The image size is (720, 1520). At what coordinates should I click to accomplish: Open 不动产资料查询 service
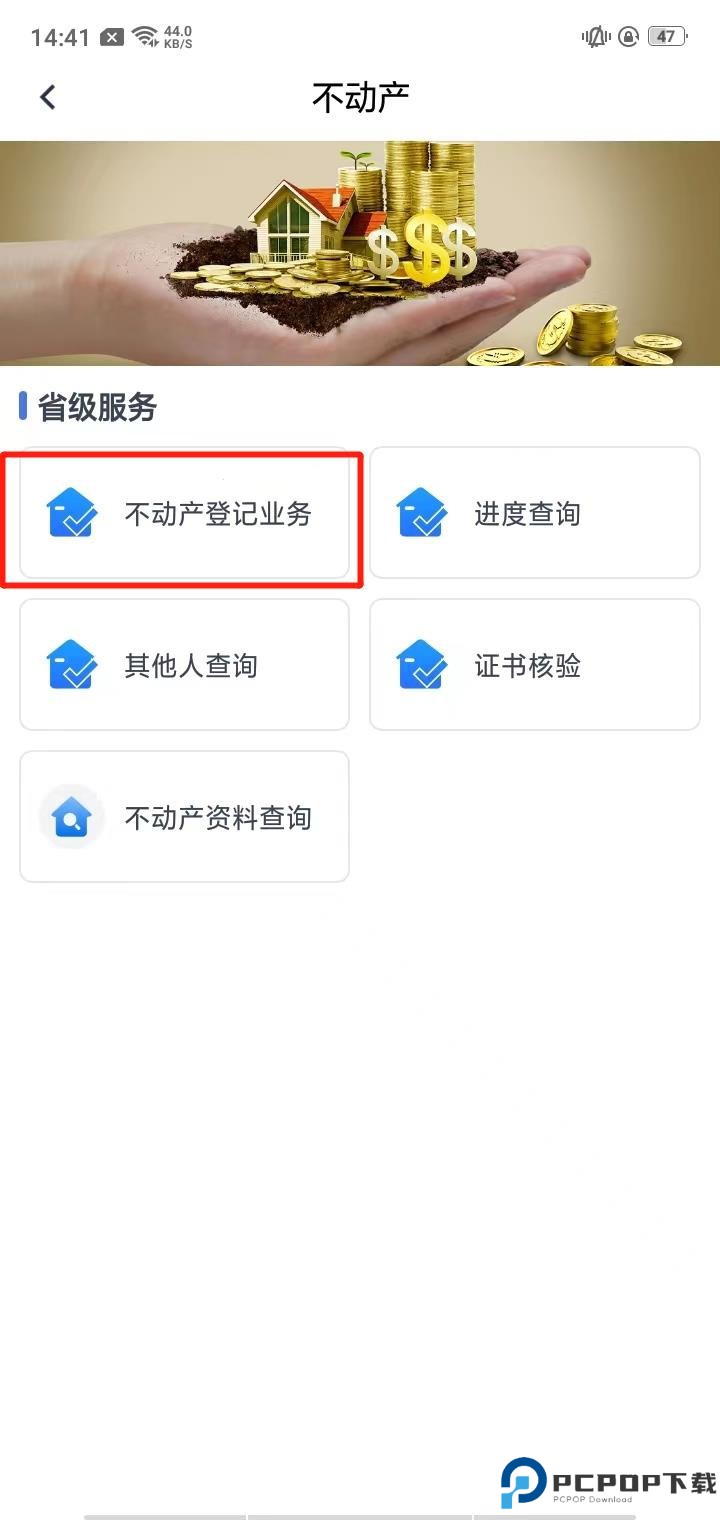coord(185,818)
